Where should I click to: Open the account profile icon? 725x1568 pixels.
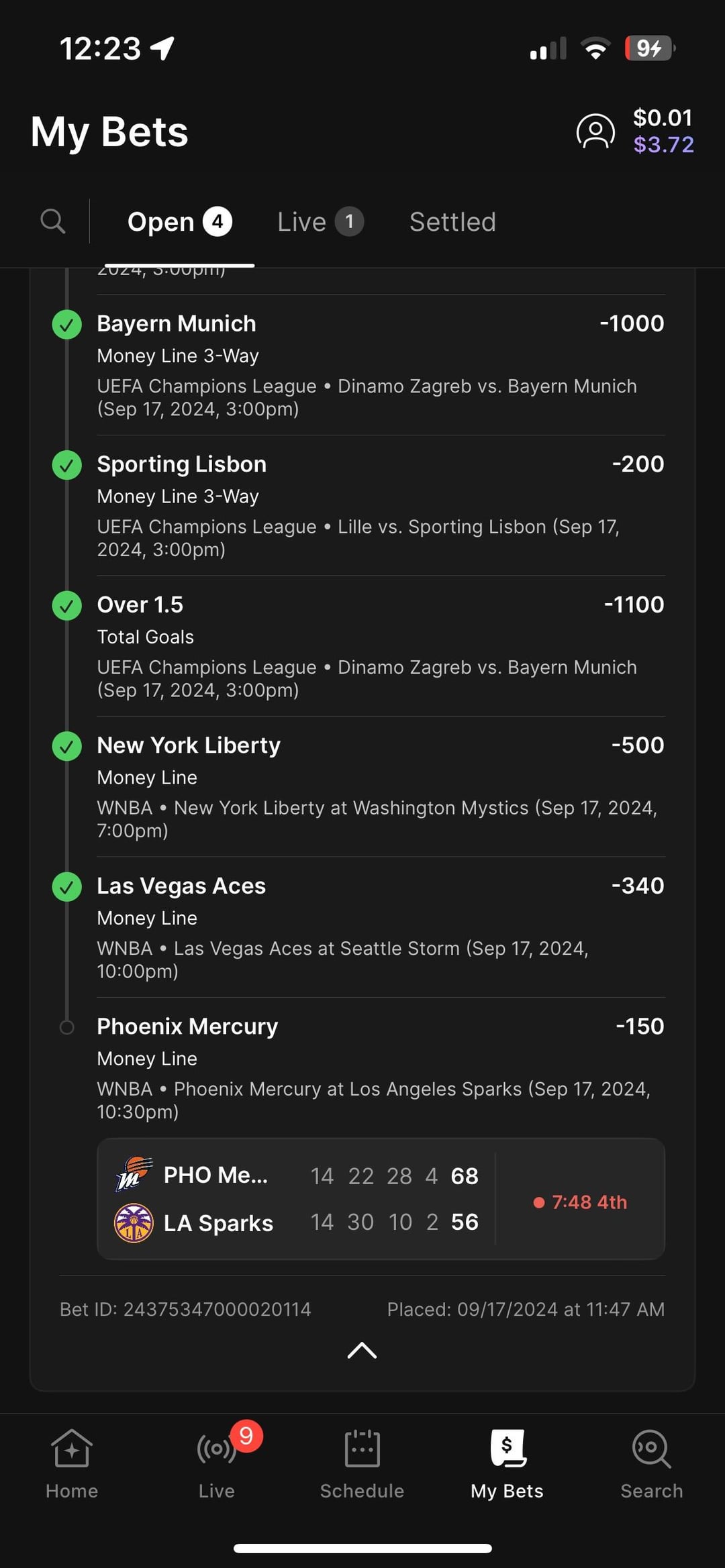pos(595,132)
